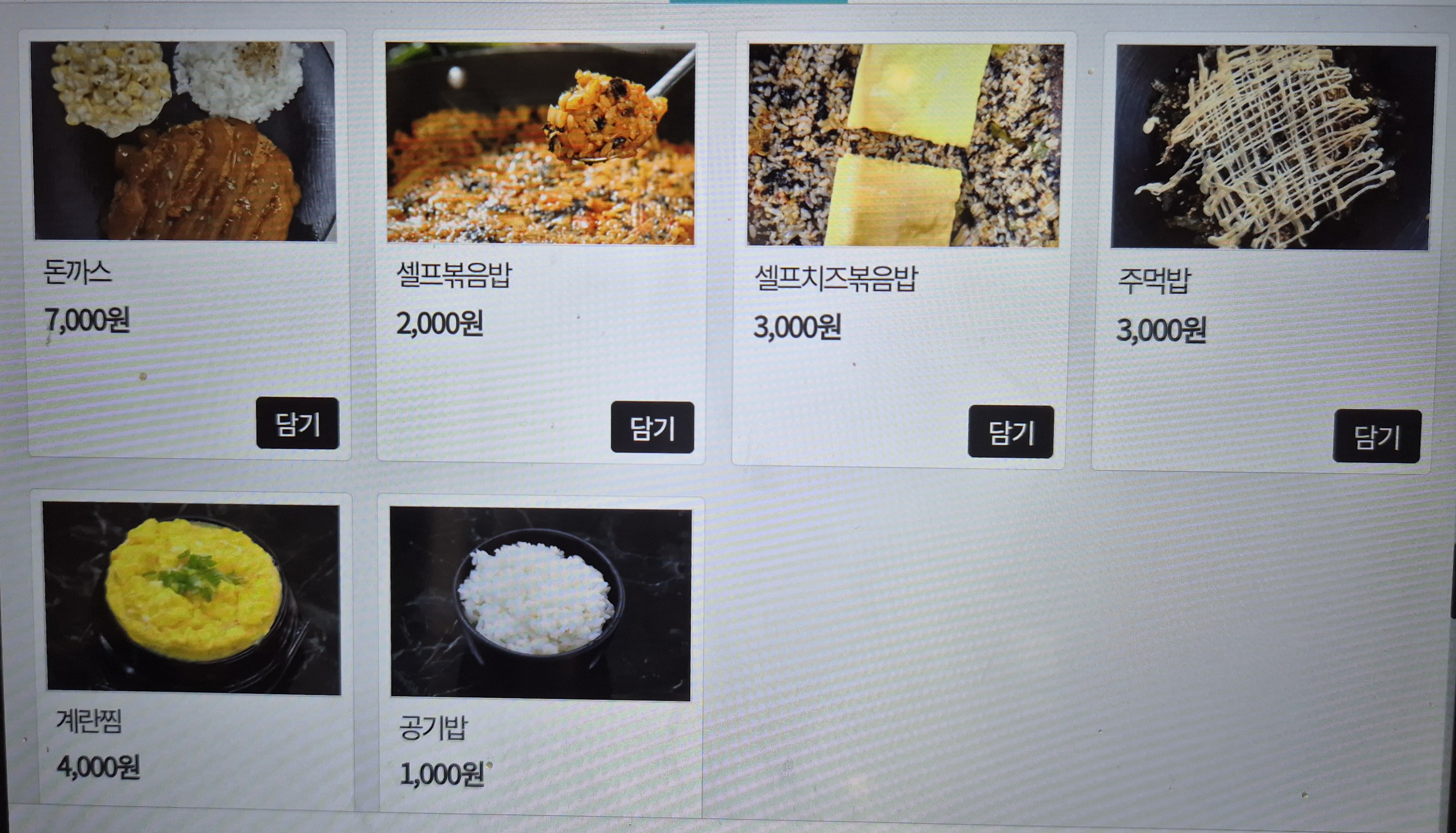Viewport: 1456px width, 833px height.
Task: Add 셀프치즈볶음밥 to the cart
Action: click(x=1010, y=432)
